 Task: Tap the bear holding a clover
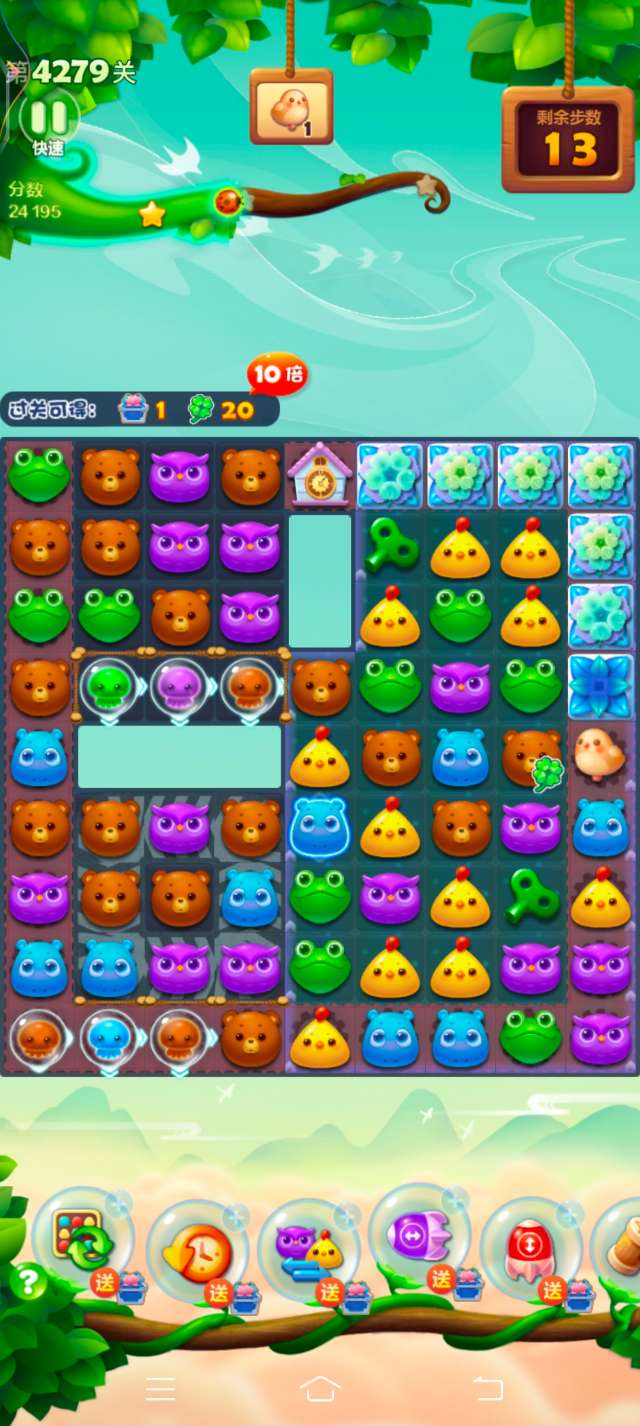pyautogui.click(x=531, y=758)
